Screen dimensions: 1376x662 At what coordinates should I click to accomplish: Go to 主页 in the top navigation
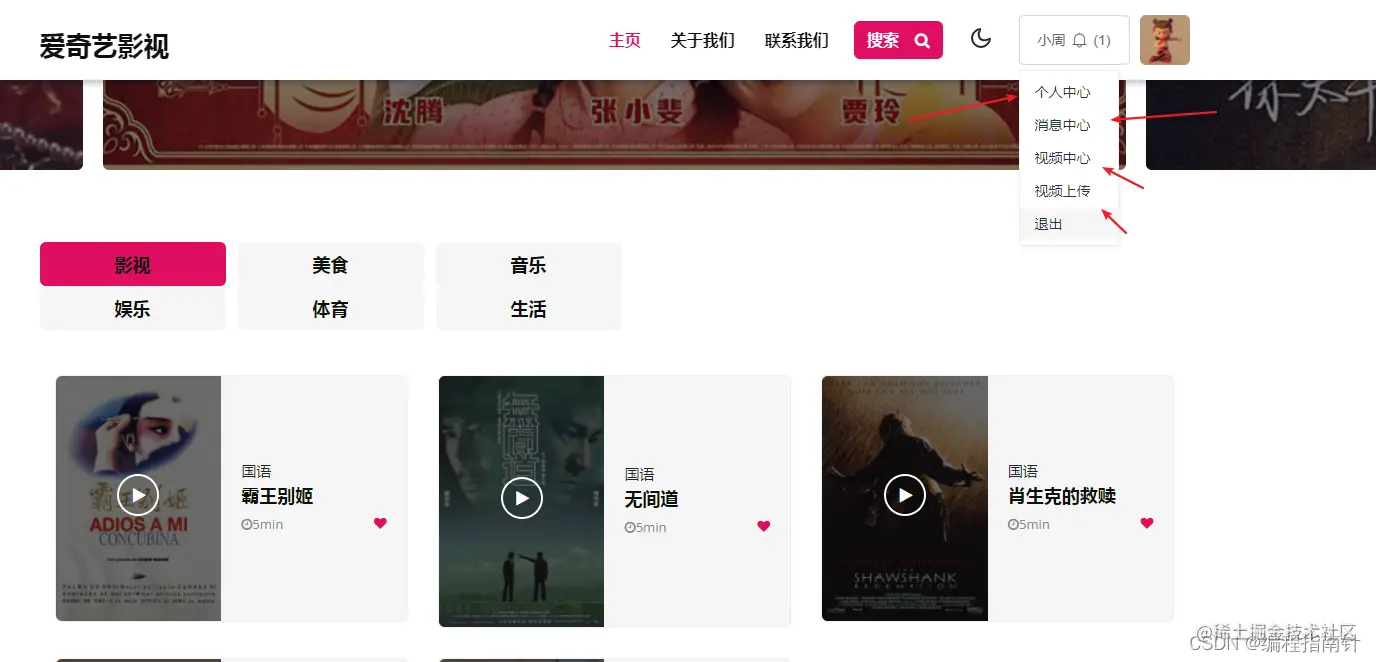(624, 40)
